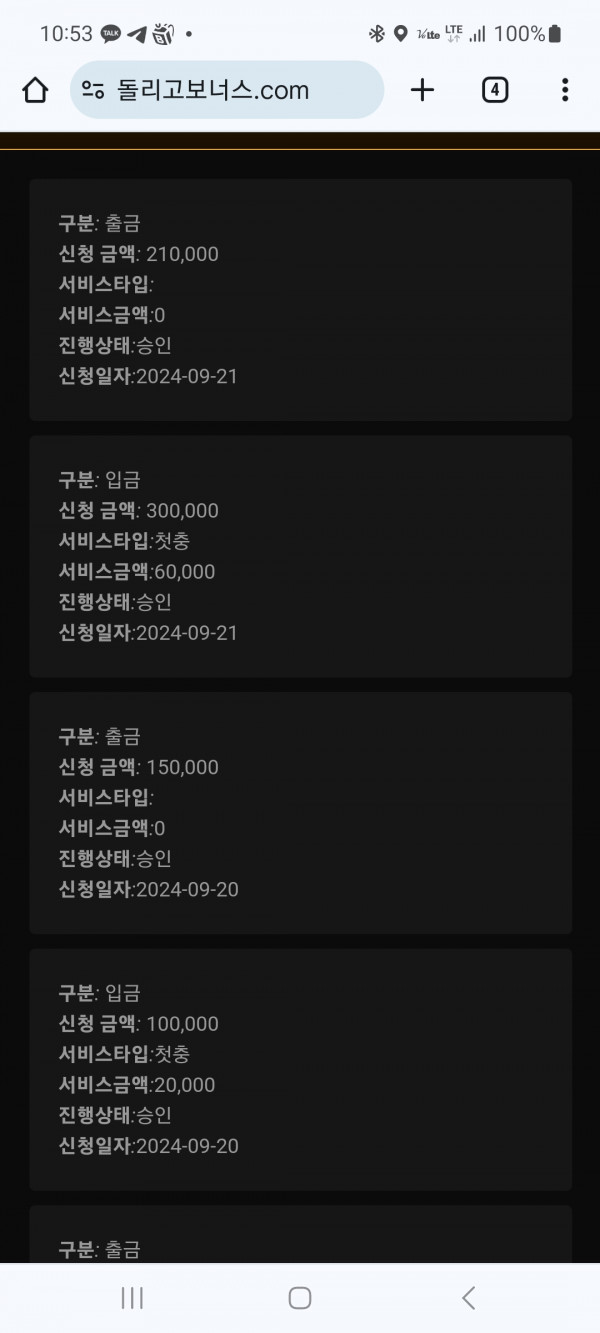Go to the browser home page
600x1333 pixels.
click(x=35, y=90)
